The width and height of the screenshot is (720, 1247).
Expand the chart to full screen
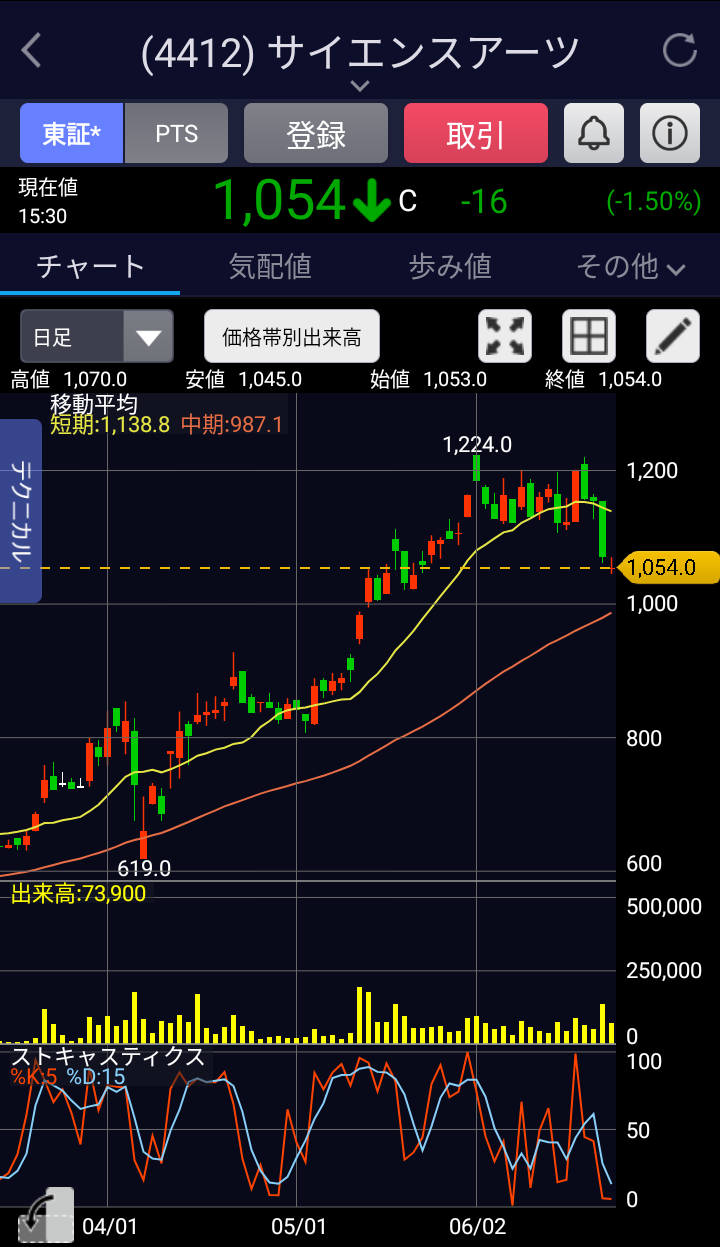coord(505,336)
